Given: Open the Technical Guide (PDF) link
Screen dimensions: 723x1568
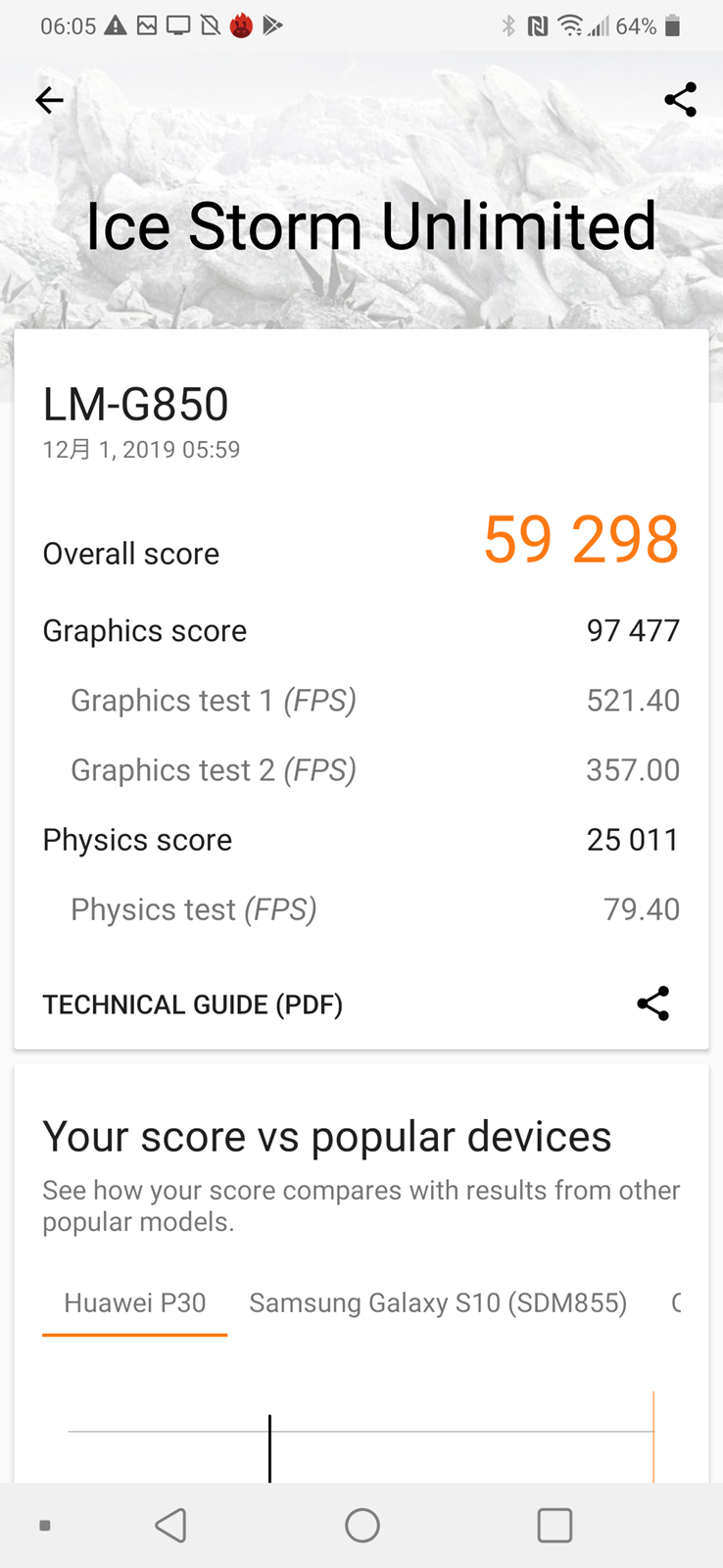Looking at the screenshot, I should pyautogui.click(x=193, y=1004).
